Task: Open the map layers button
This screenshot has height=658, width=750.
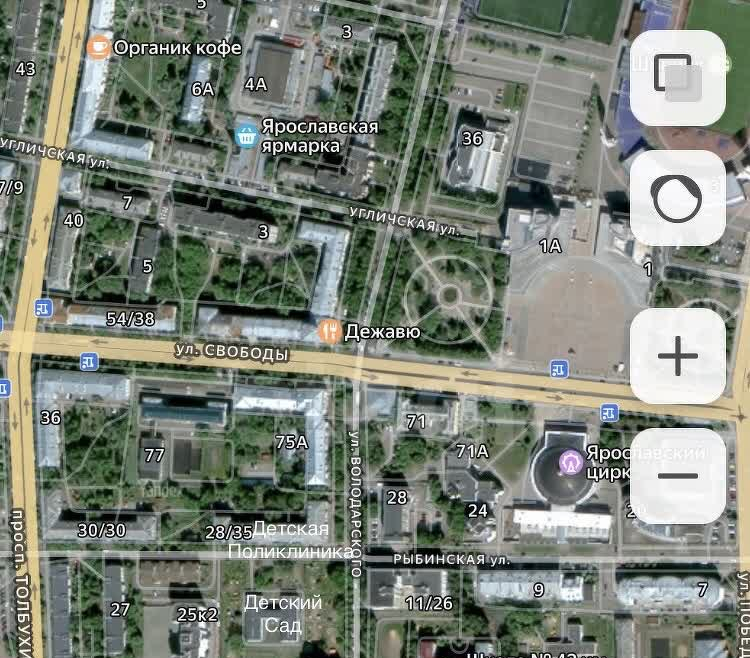Action: point(678,77)
